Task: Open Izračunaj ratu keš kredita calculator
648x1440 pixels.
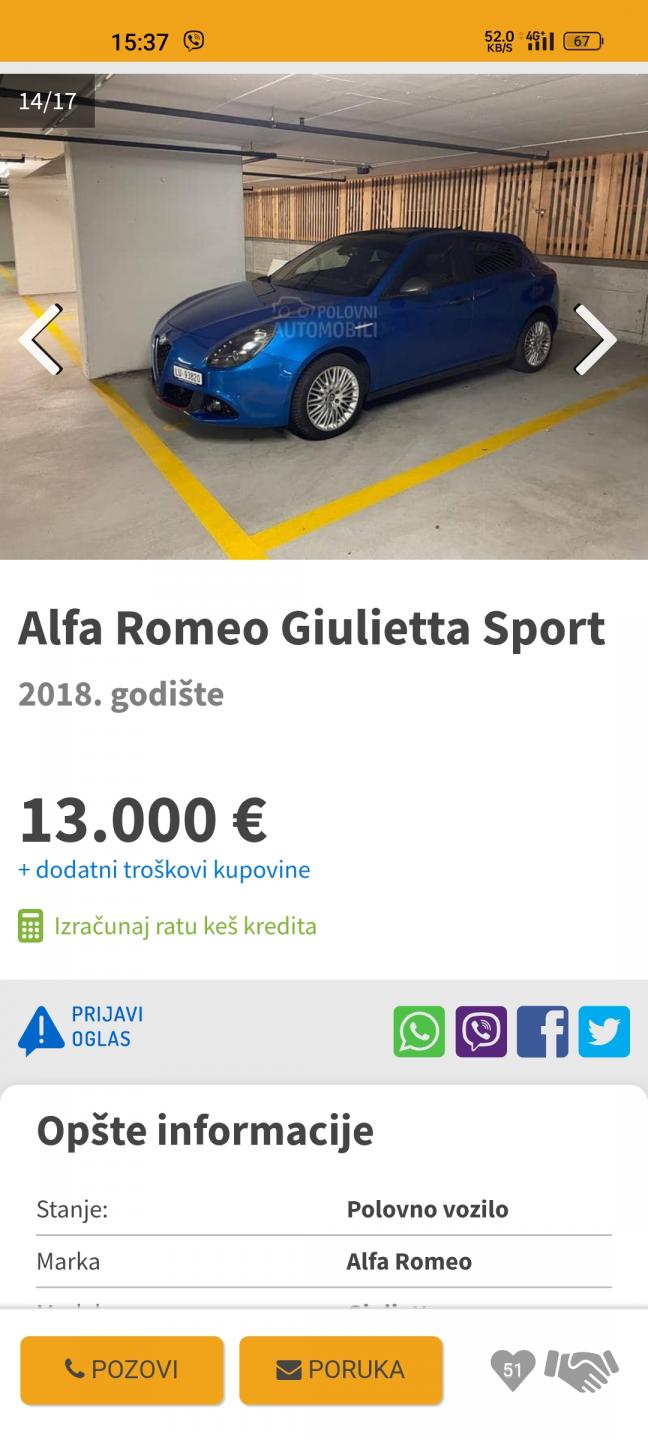Action: click(x=167, y=926)
